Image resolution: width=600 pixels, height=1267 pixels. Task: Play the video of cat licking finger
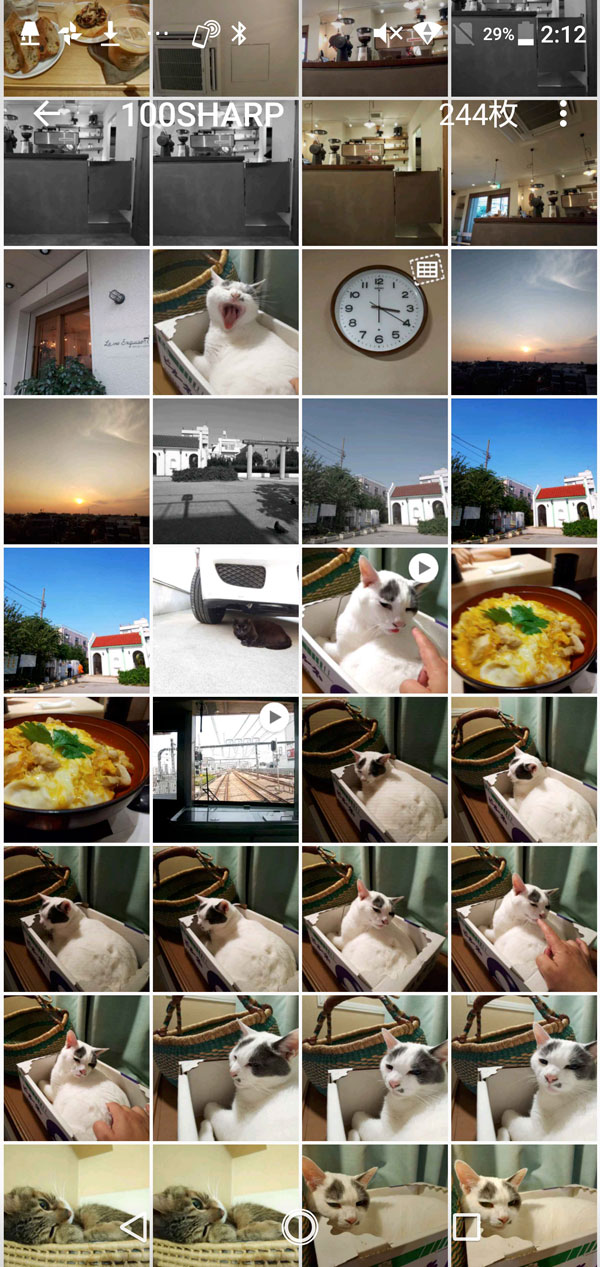pos(374,620)
